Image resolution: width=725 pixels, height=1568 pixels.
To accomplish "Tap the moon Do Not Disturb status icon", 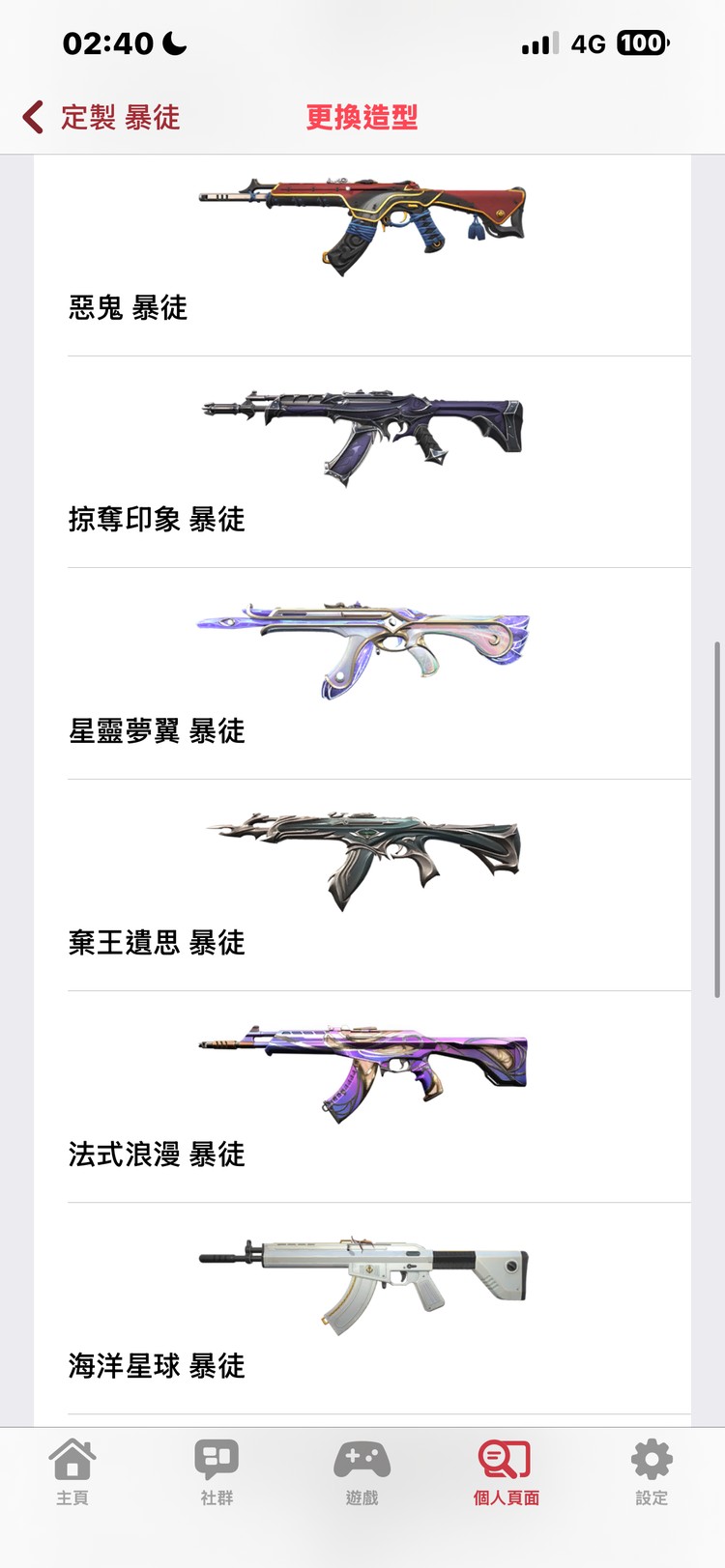I will pos(170,43).
